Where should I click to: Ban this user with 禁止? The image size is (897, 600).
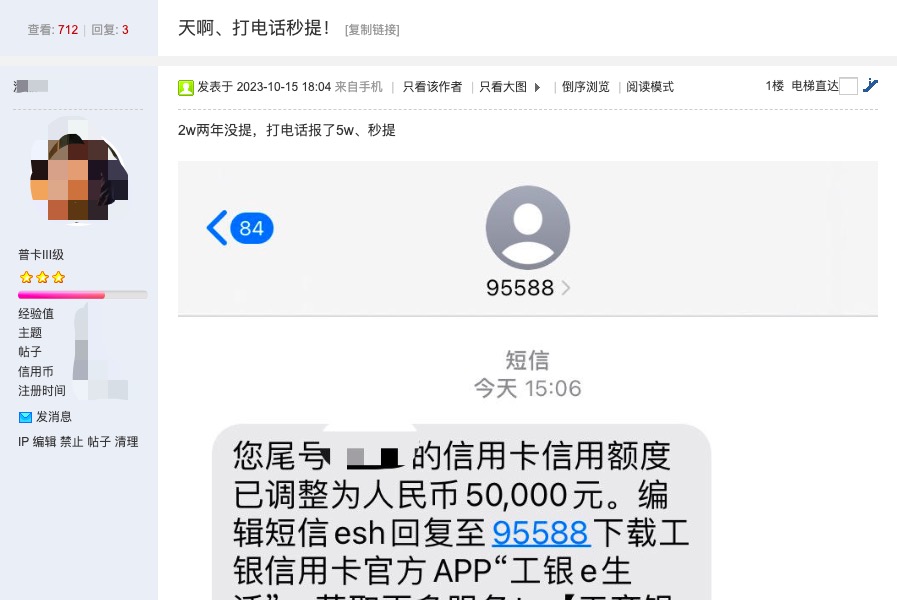click(x=71, y=442)
